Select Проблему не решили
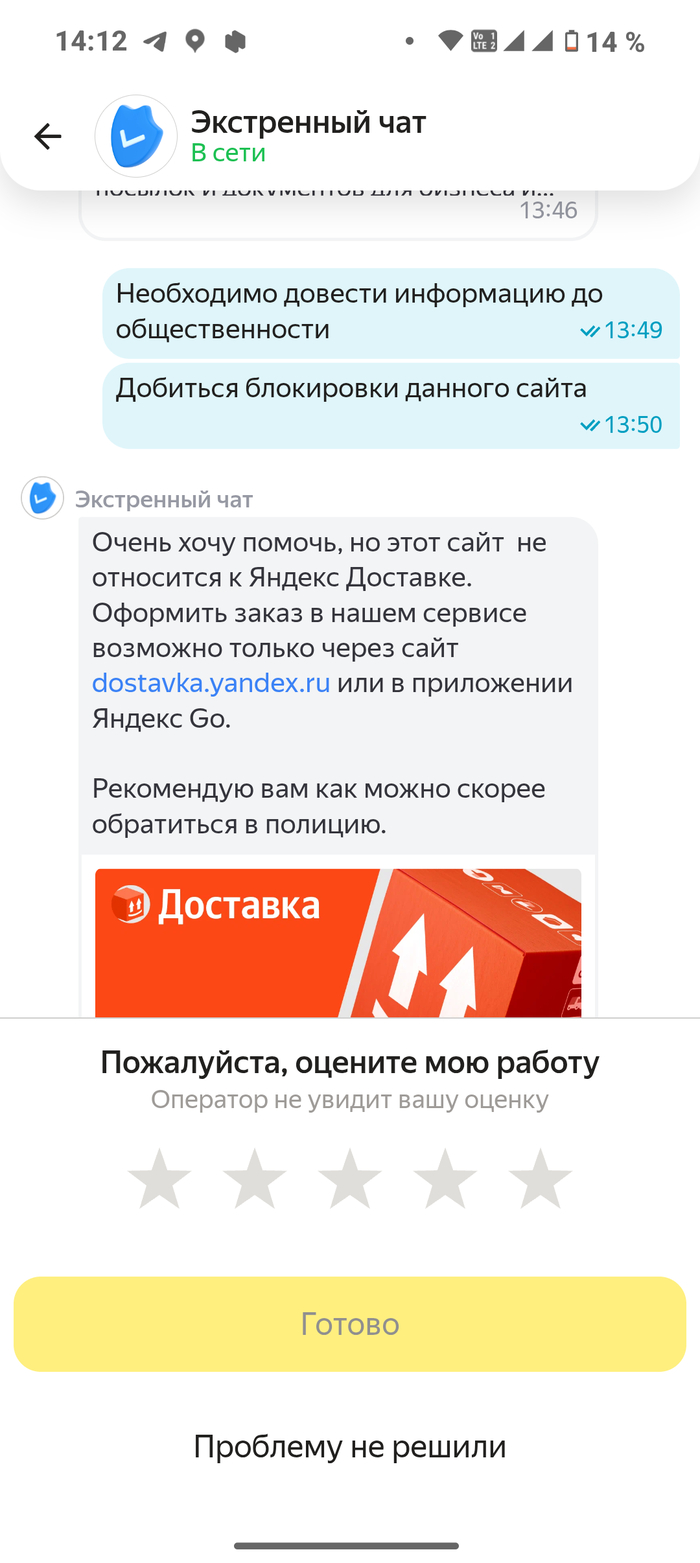700x1563 pixels. coord(350,1446)
